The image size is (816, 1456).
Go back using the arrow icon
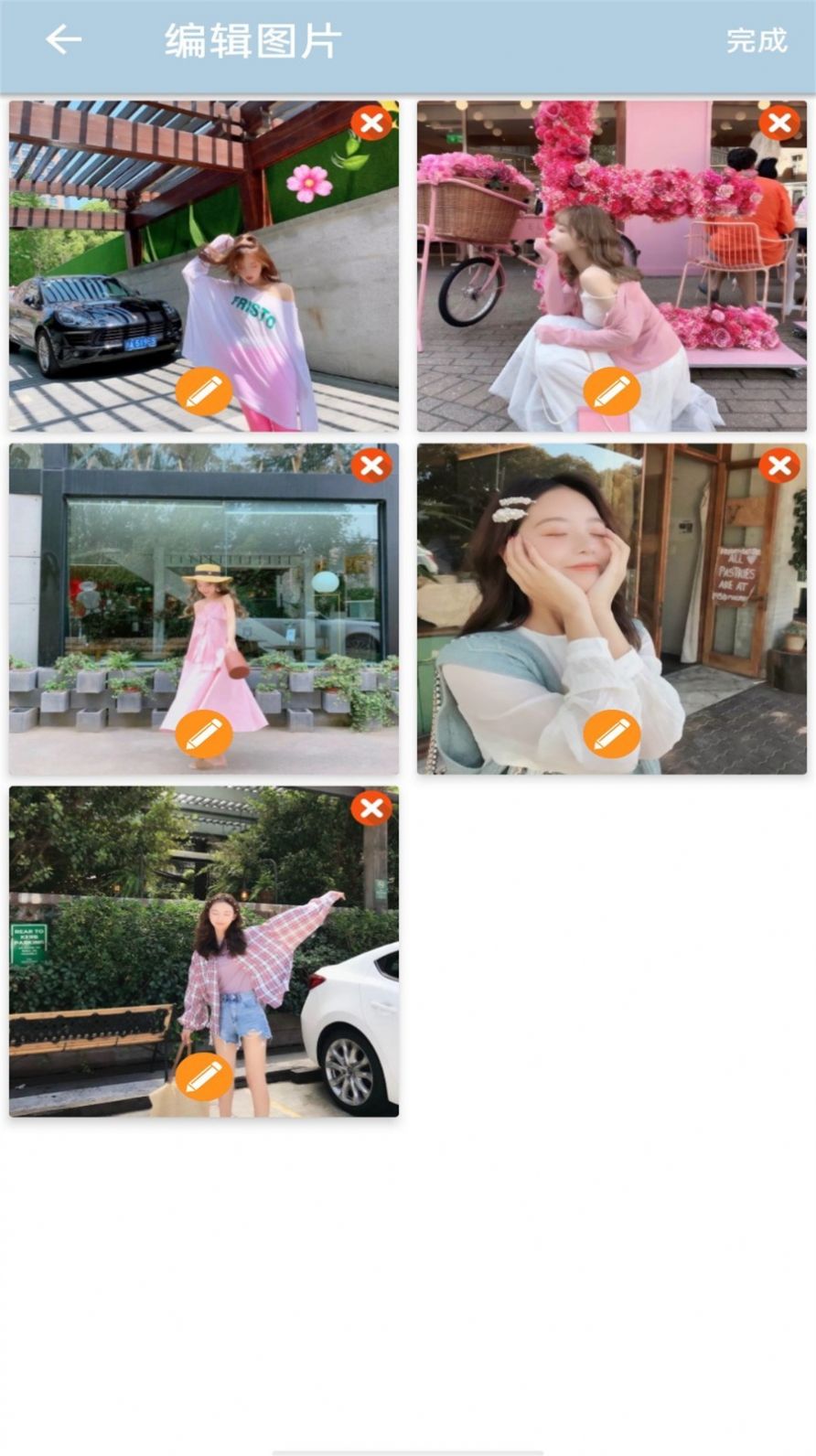(x=63, y=40)
